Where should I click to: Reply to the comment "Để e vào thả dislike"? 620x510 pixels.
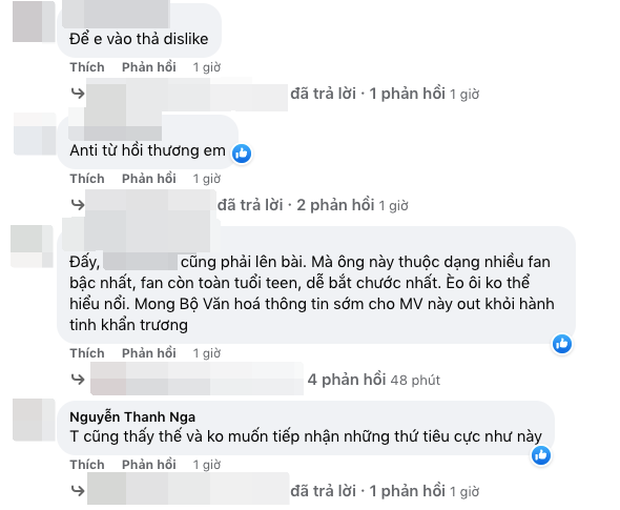149,67
